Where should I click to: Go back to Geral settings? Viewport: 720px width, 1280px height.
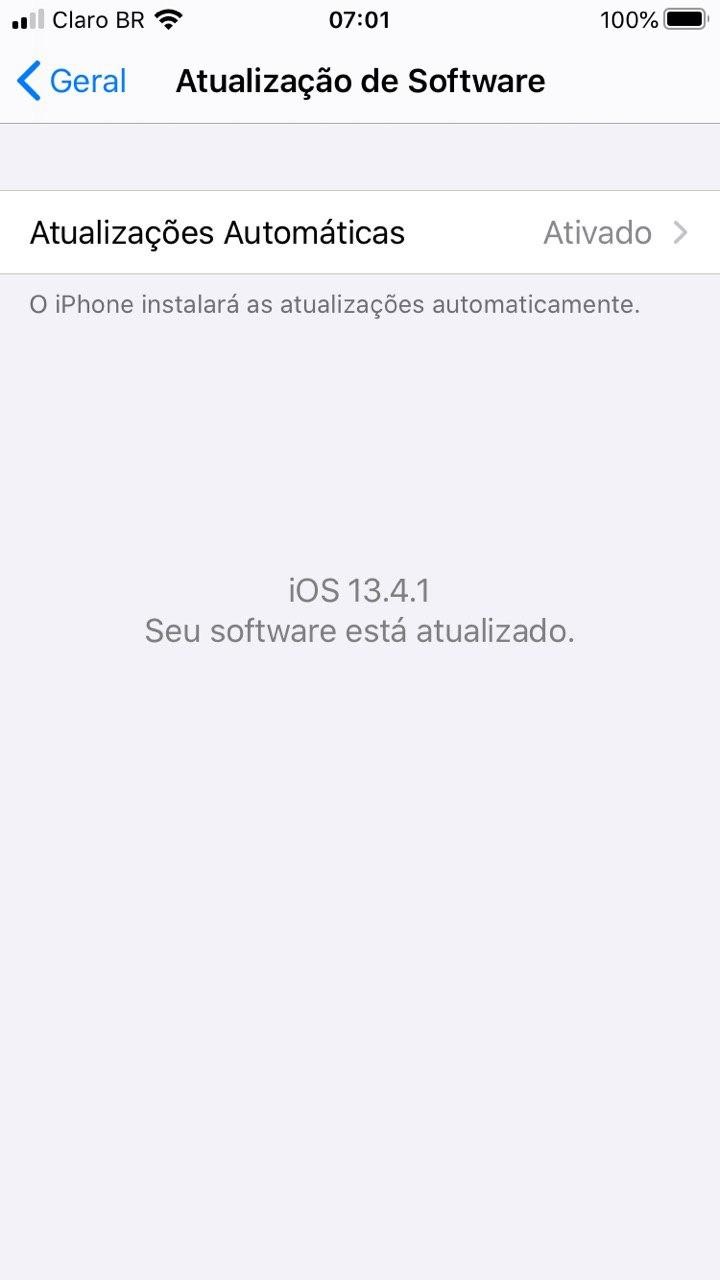point(72,81)
